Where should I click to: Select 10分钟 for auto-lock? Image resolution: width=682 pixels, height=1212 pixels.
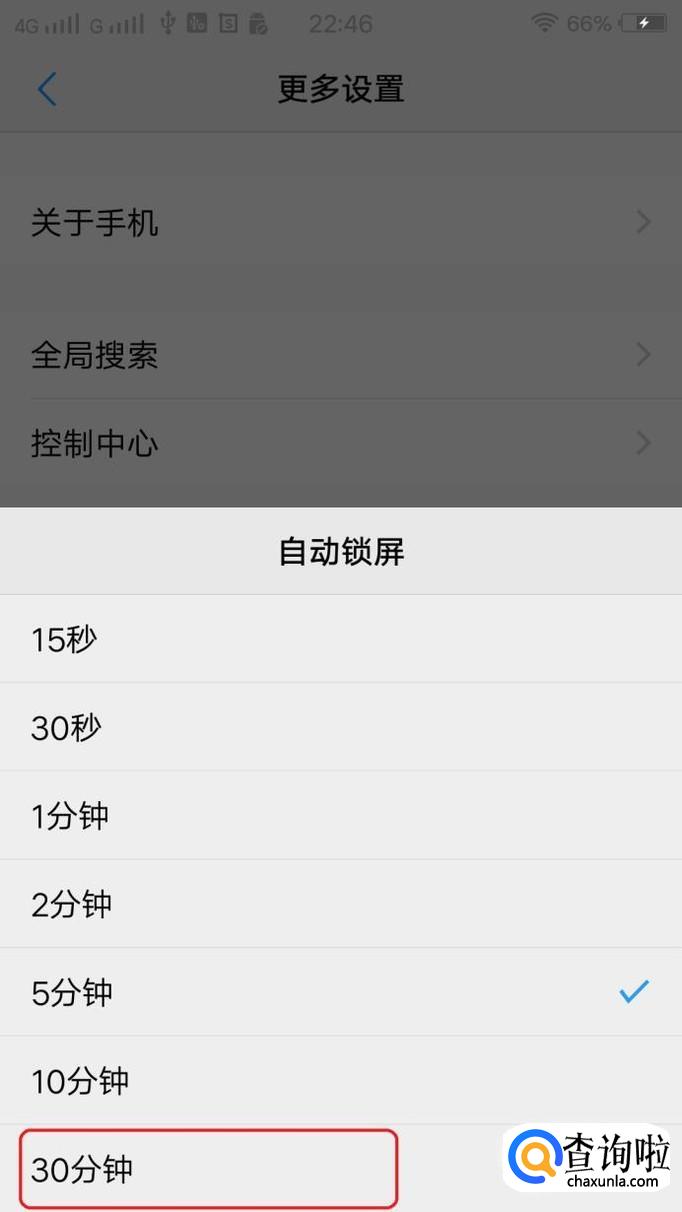click(80, 1080)
